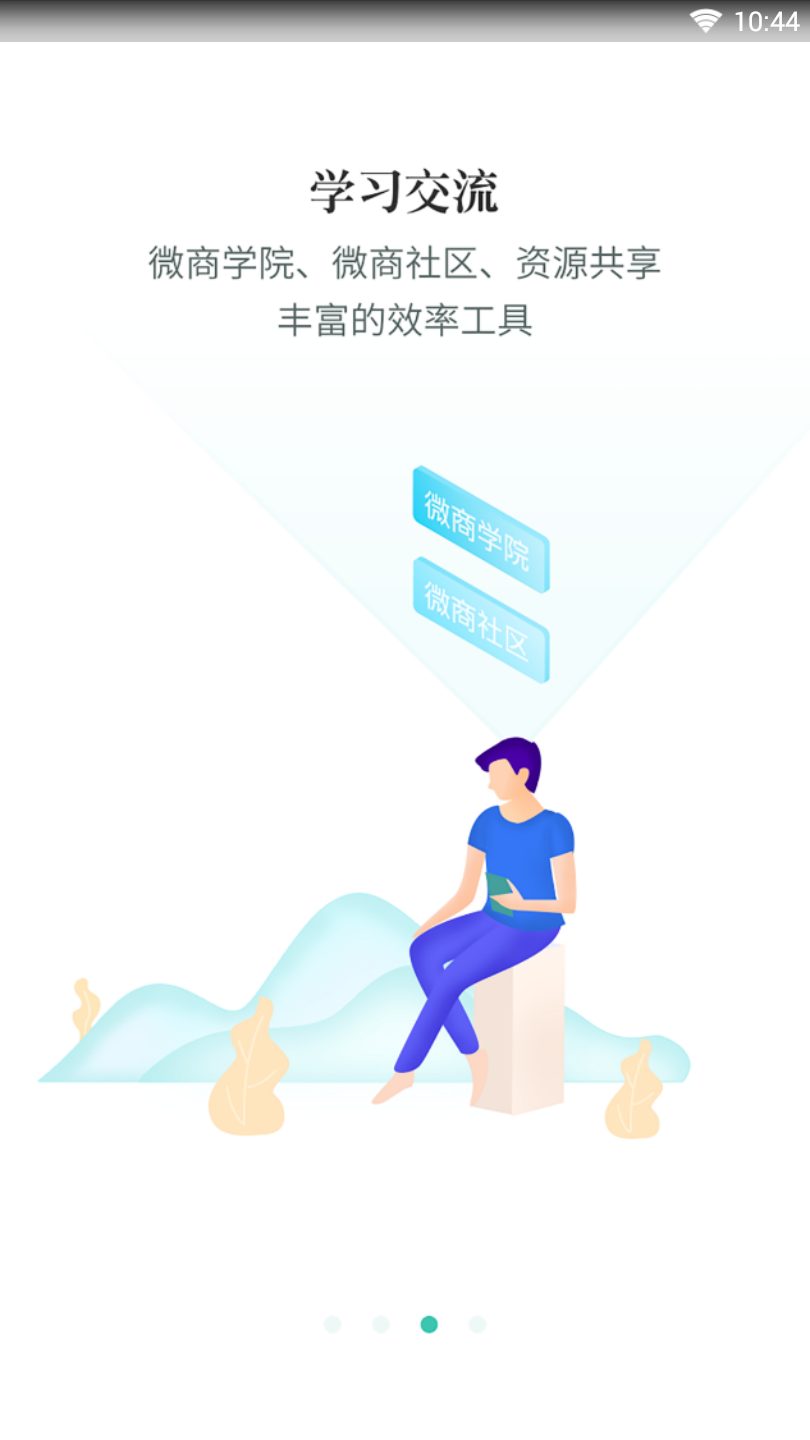Select the second page indicator dot

point(380,1324)
